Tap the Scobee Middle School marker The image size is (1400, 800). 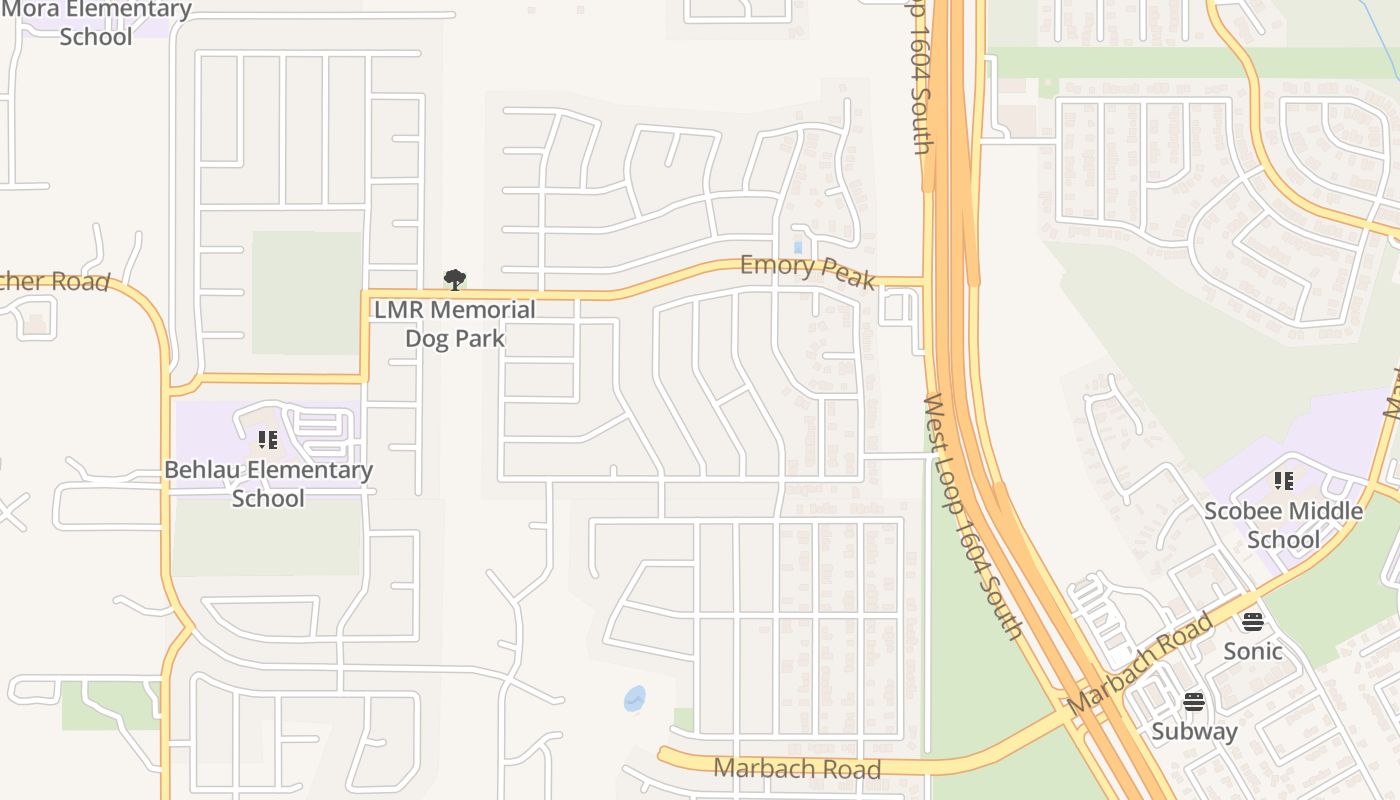1284,481
